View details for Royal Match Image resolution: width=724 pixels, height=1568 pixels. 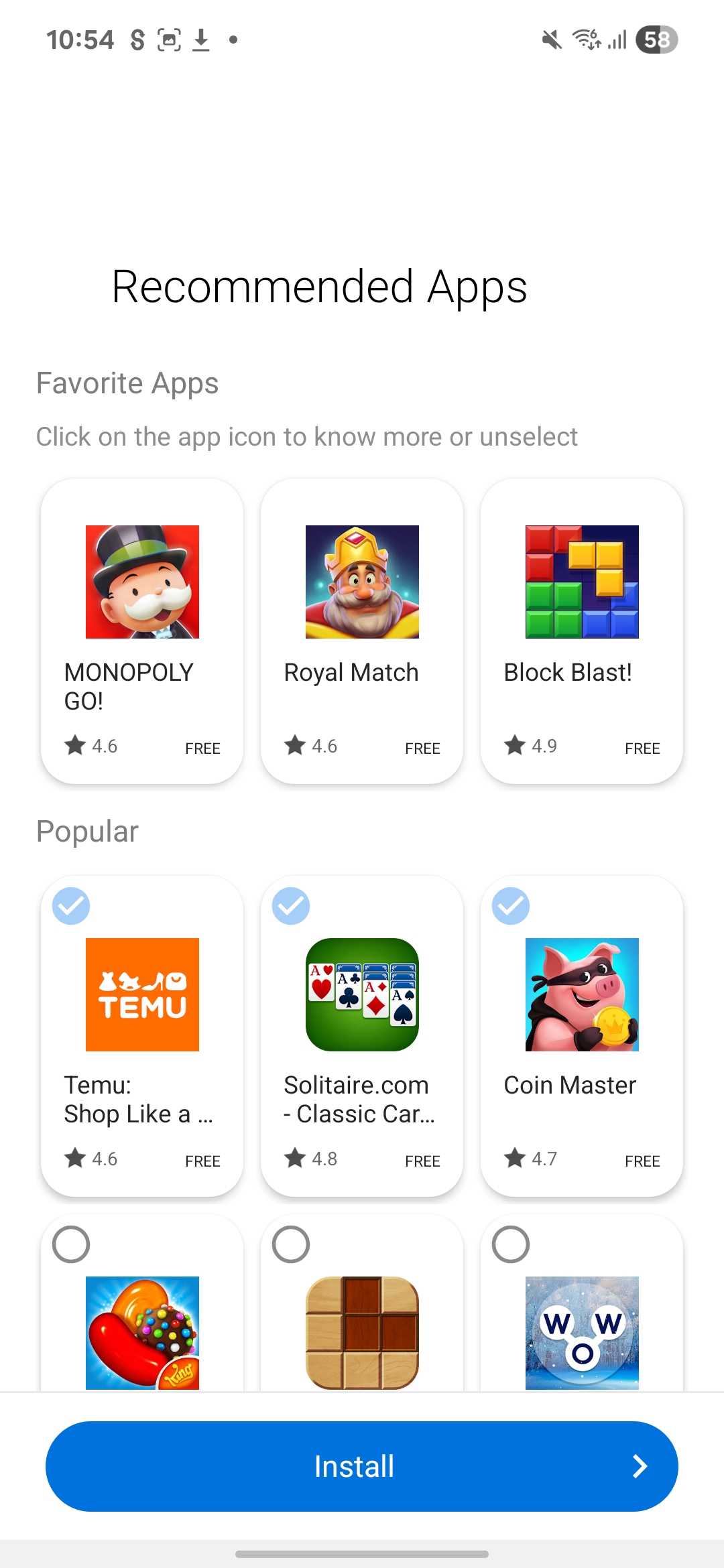coord(362,582)
